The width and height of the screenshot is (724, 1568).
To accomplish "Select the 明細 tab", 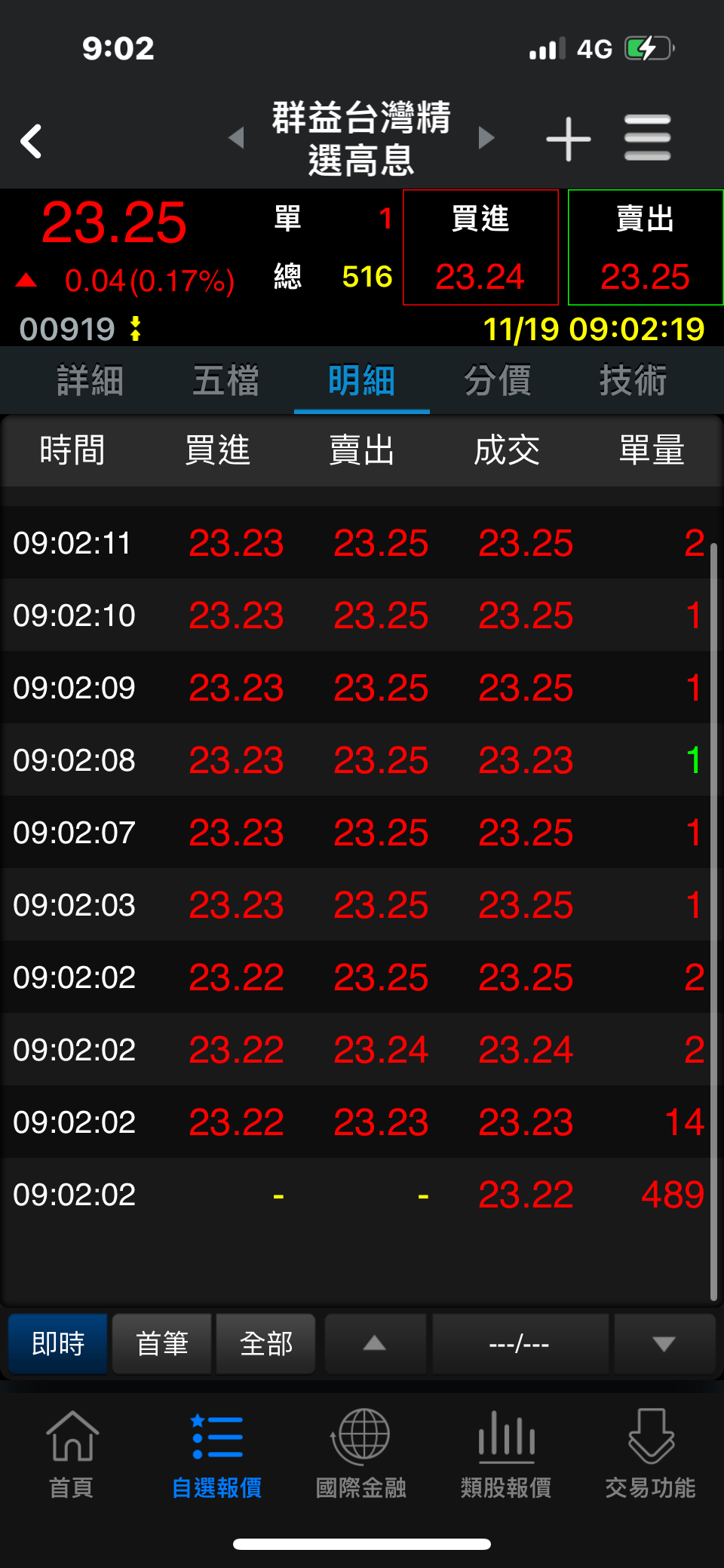I will pyautogui.click(x=362, y=380).
